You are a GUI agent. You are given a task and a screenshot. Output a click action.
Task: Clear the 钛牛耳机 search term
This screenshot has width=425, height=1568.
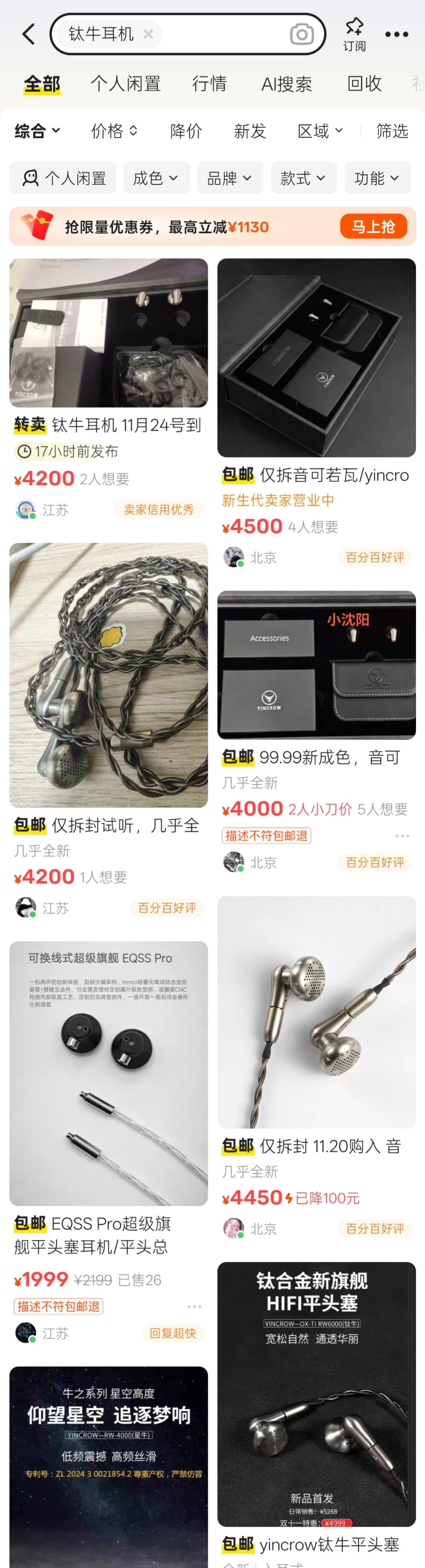pos(148,35)
